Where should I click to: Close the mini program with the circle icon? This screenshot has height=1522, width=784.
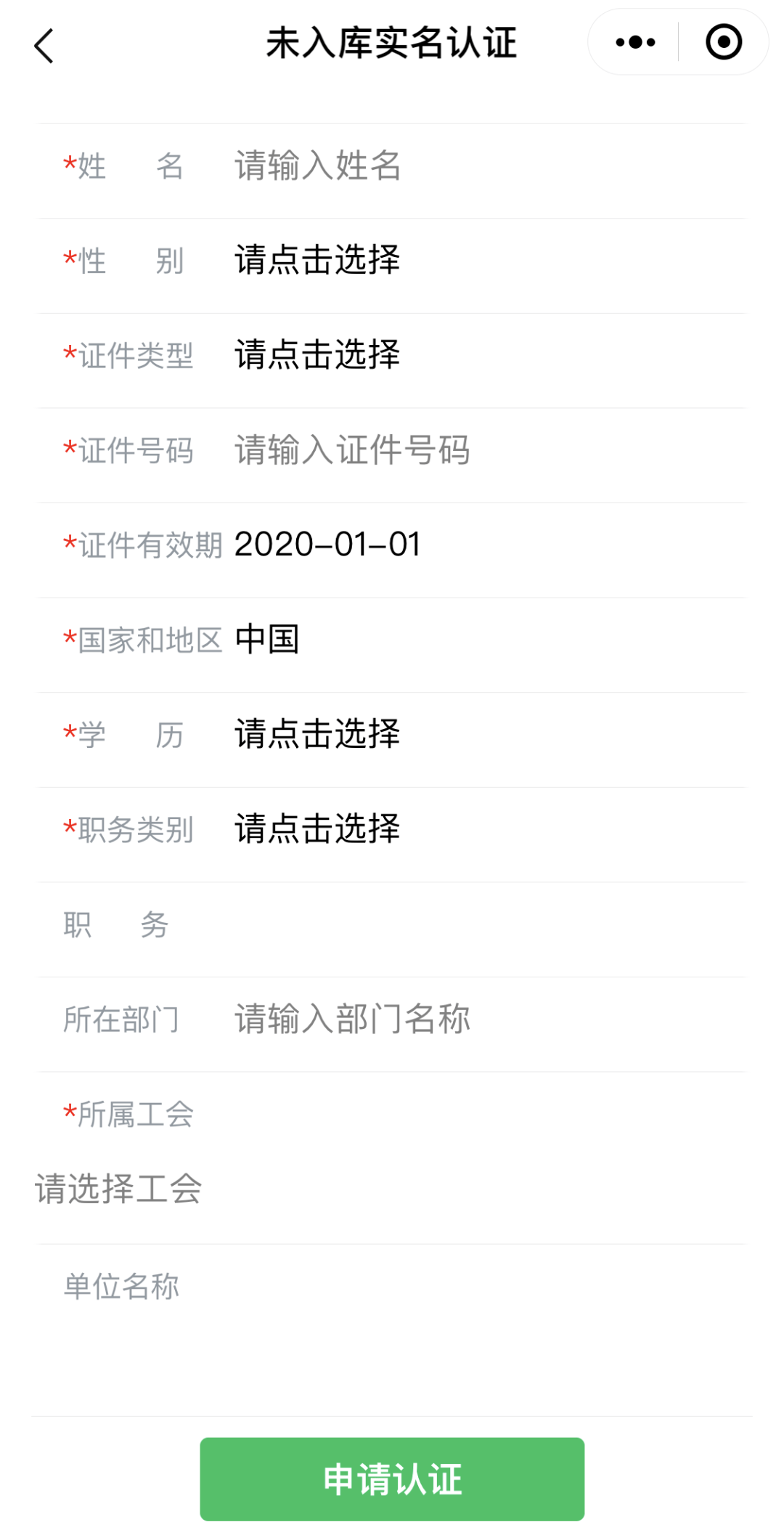click(x=724, y=43)
